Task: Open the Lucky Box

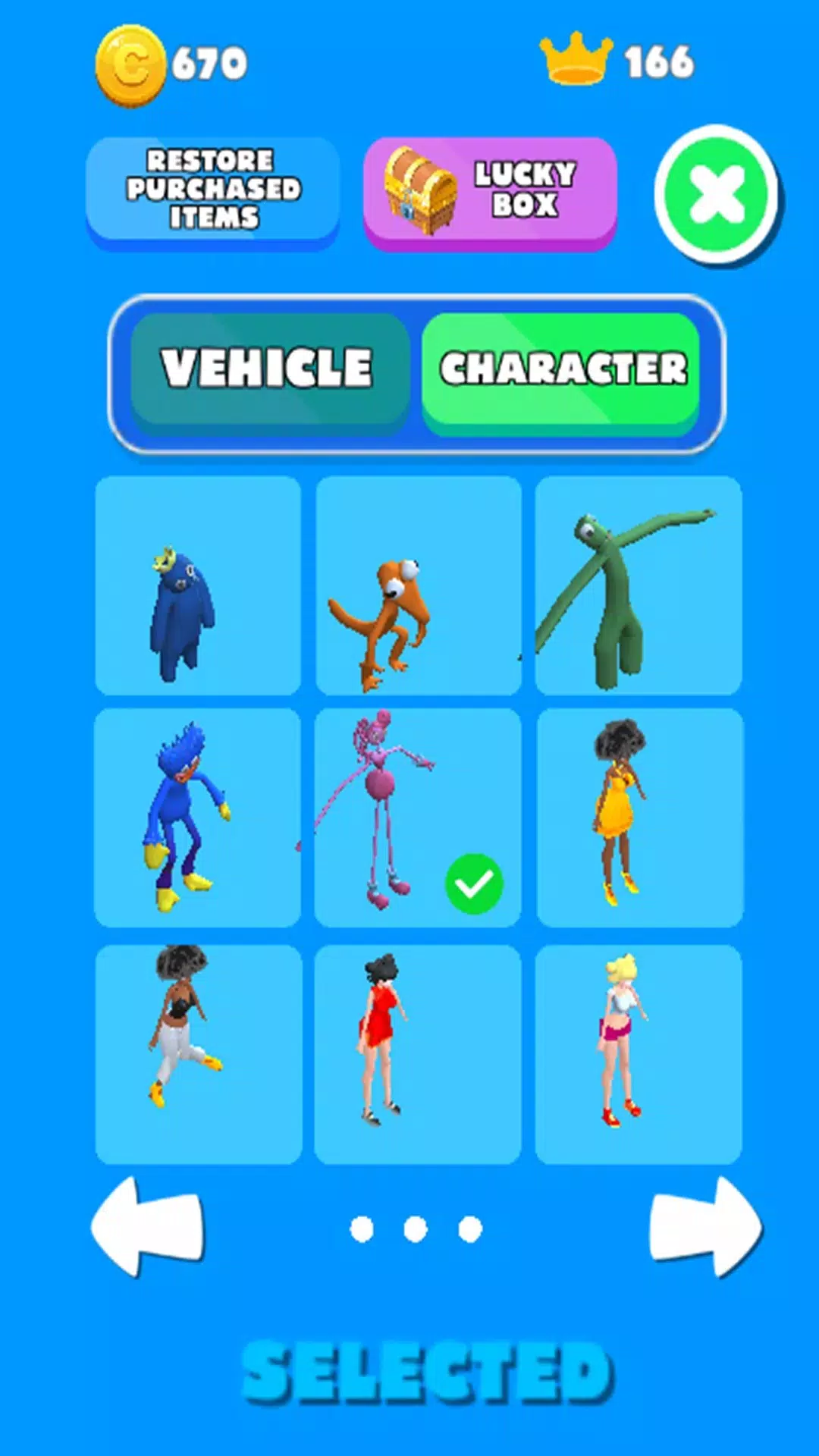Action: (490, 191)
